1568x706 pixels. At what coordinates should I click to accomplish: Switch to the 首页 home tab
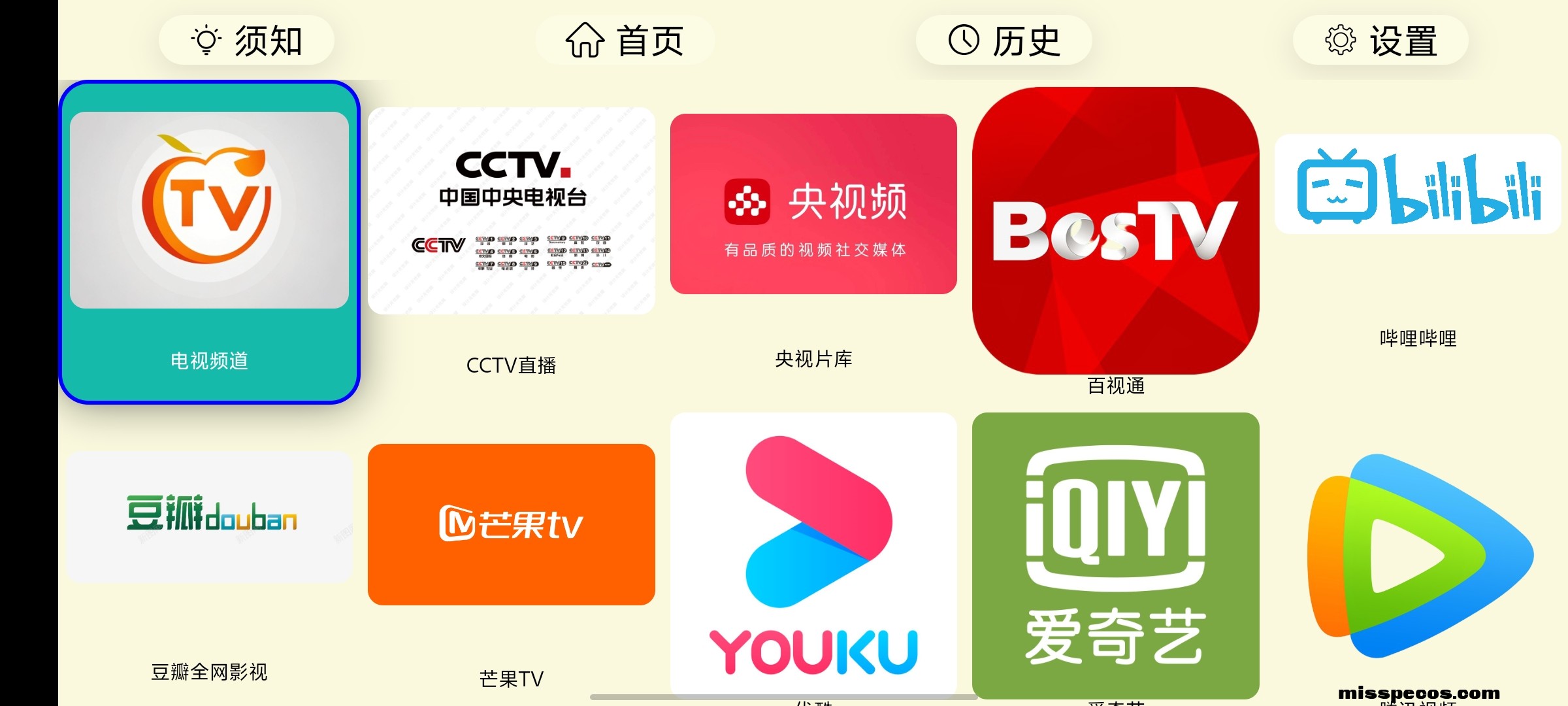click(625, 41)
